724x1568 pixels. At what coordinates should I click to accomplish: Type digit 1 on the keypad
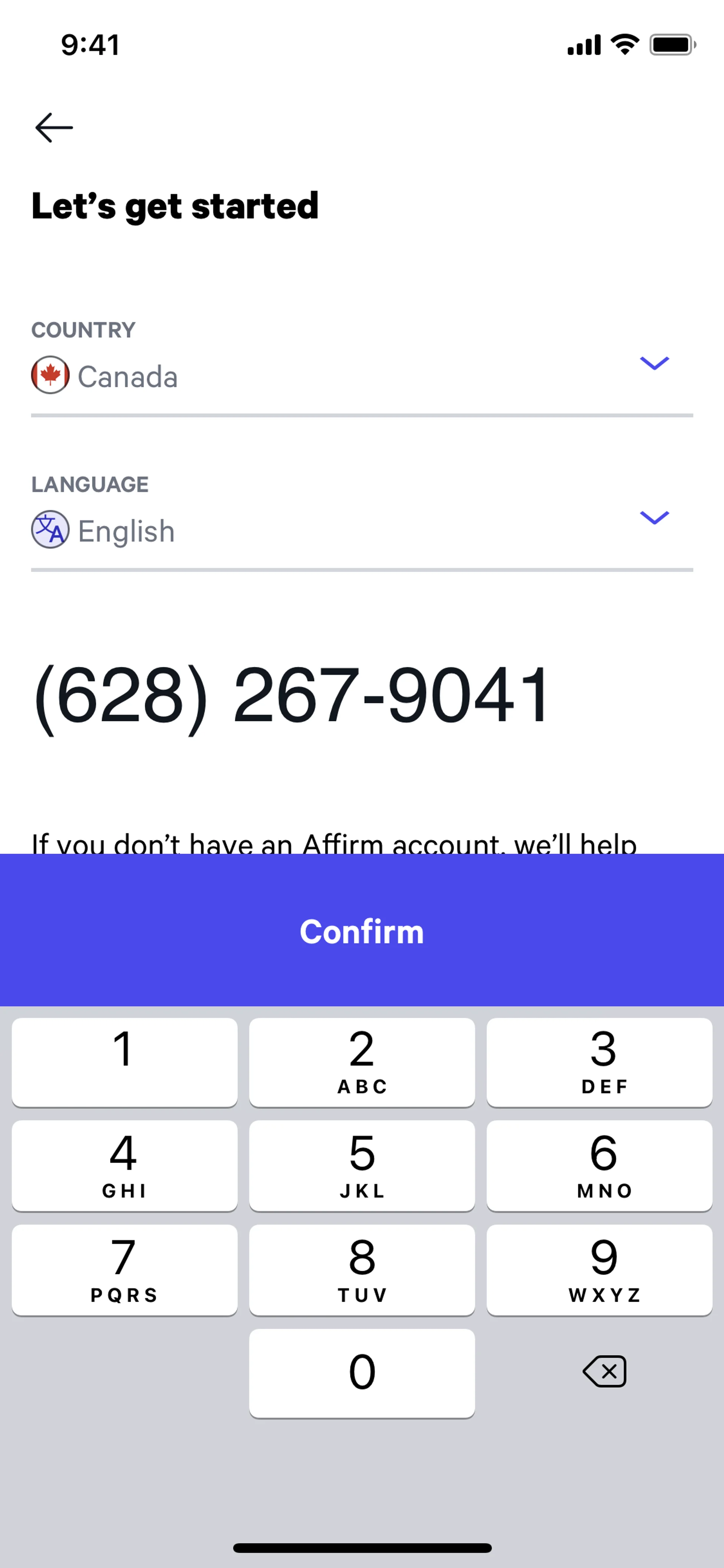tap(124, 1061)
